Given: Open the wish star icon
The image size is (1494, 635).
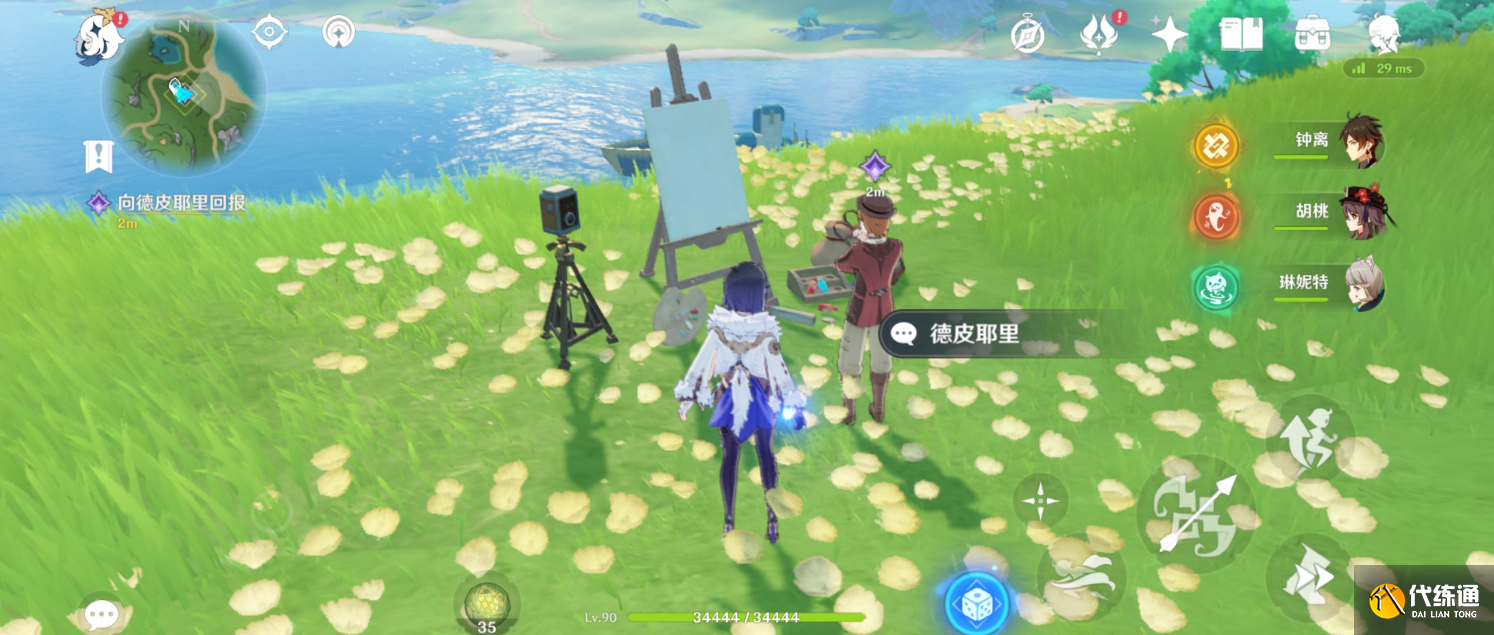Looking at the screenshot, I should point(1168,36).
